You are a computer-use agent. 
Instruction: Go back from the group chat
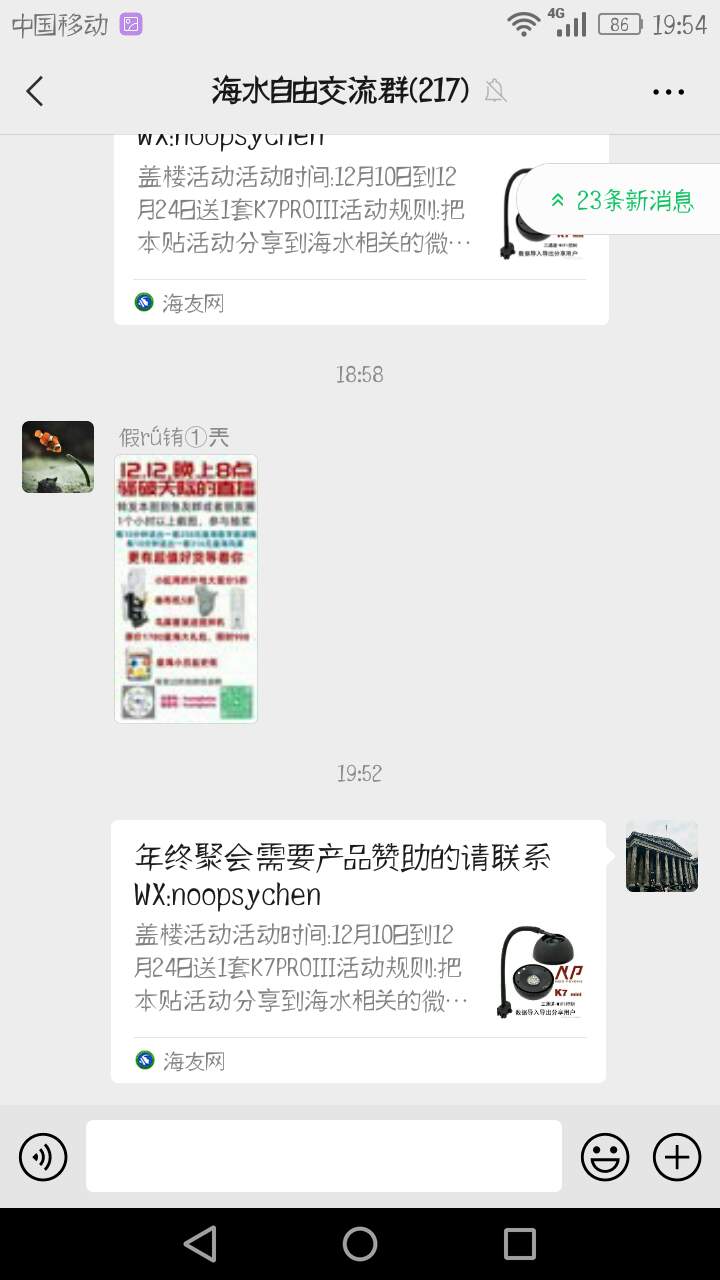(35, 91)
